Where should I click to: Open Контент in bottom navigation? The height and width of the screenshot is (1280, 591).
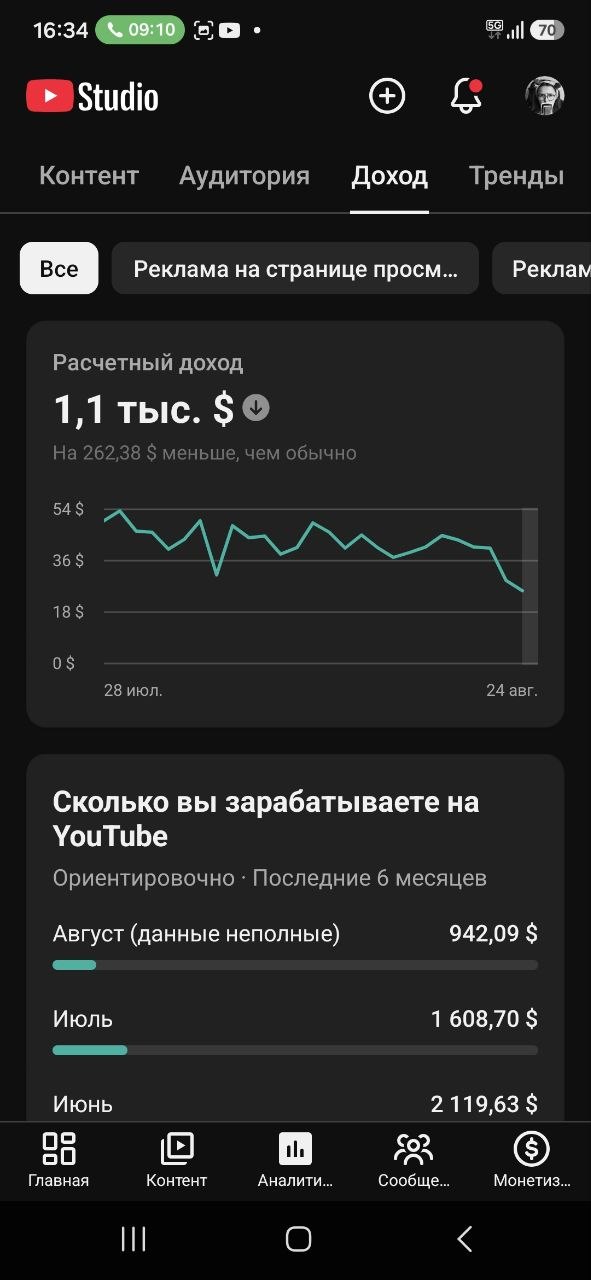(x=177, y=1160)
